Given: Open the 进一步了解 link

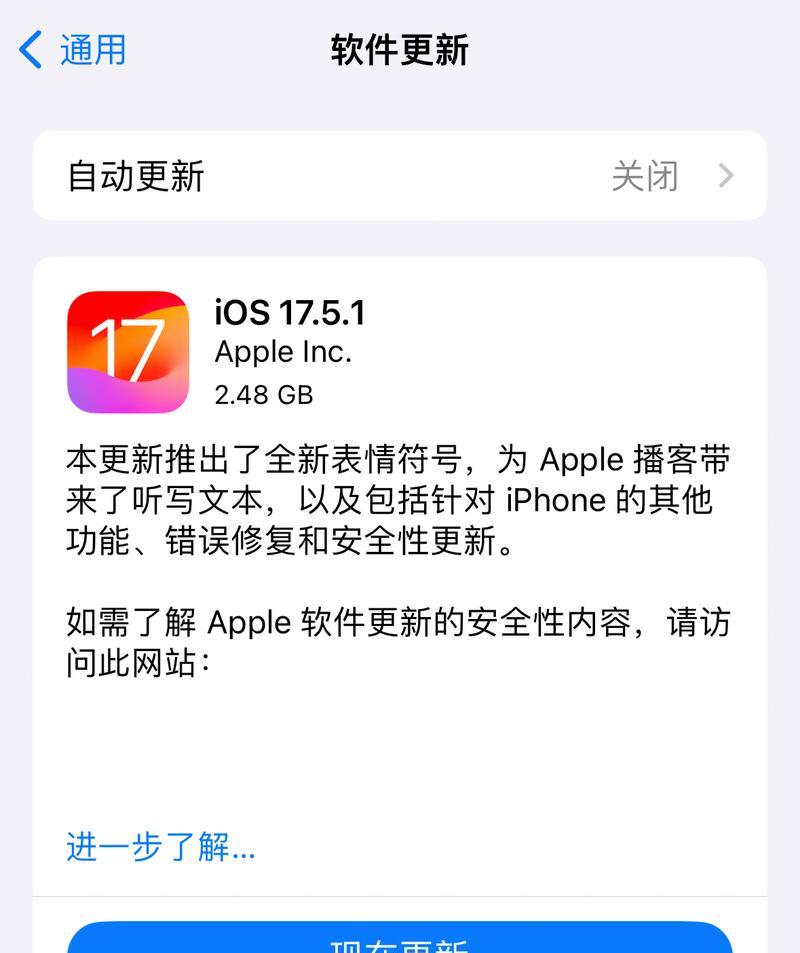Looking at the screenshot, I should (x=160, y=847).
